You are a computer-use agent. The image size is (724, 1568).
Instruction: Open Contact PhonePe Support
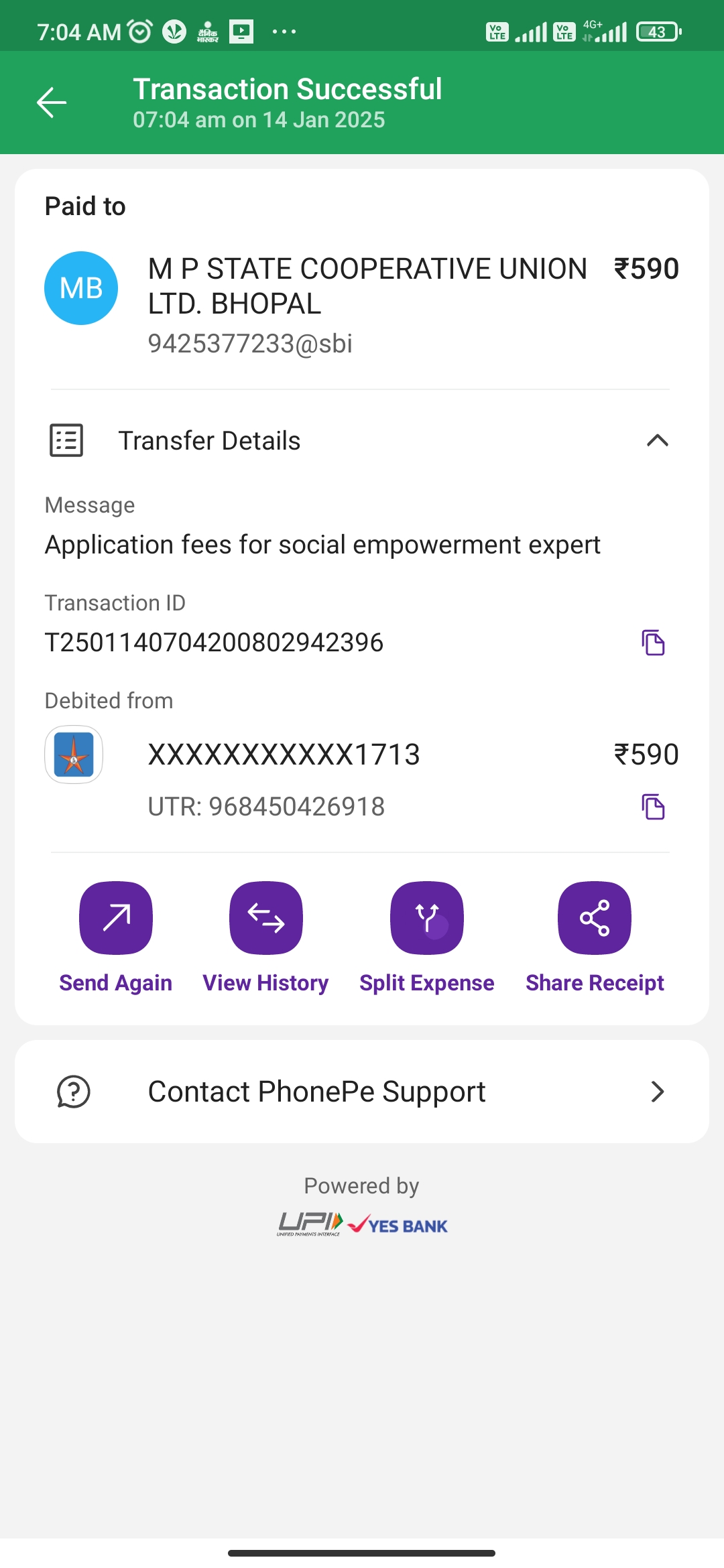(x=362, y=1092)
